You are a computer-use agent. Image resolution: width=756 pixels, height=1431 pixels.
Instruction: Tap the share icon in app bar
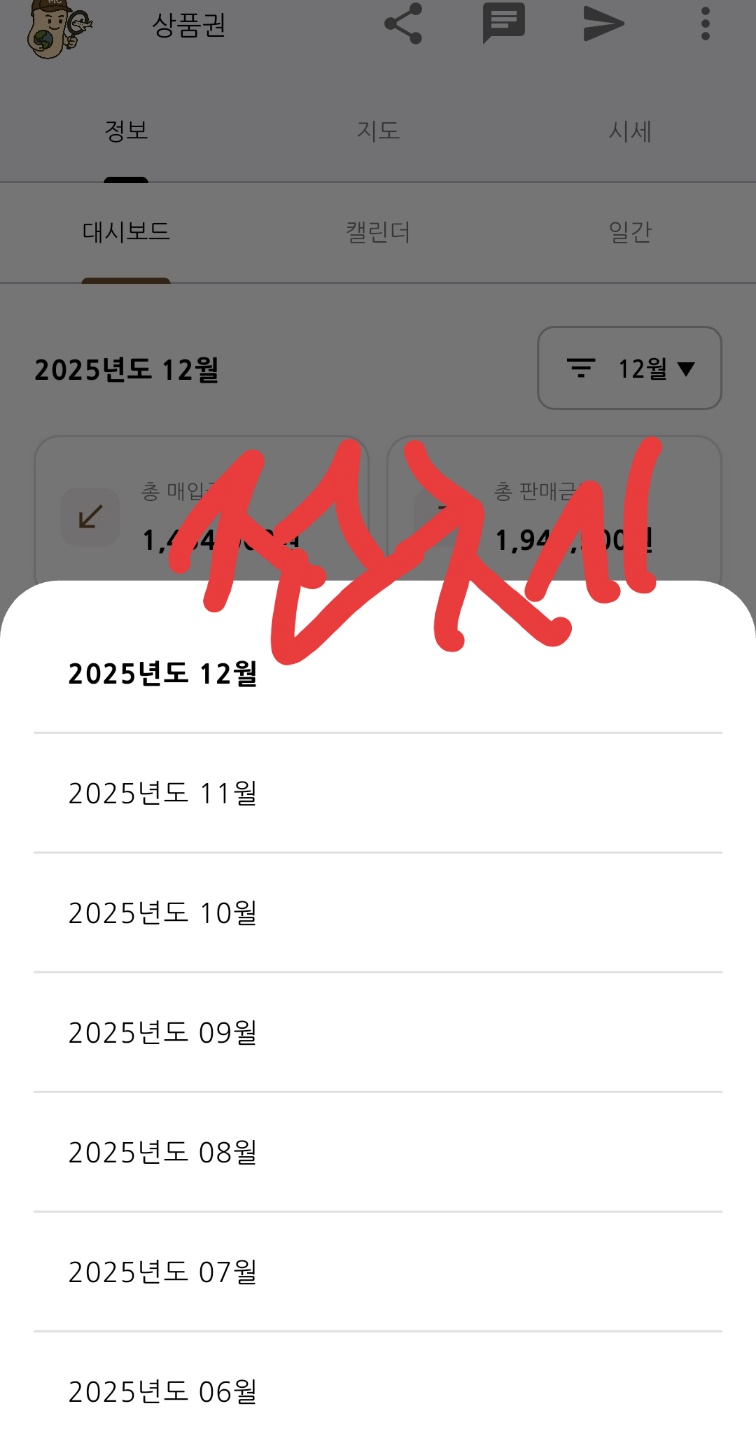(403, 24)
